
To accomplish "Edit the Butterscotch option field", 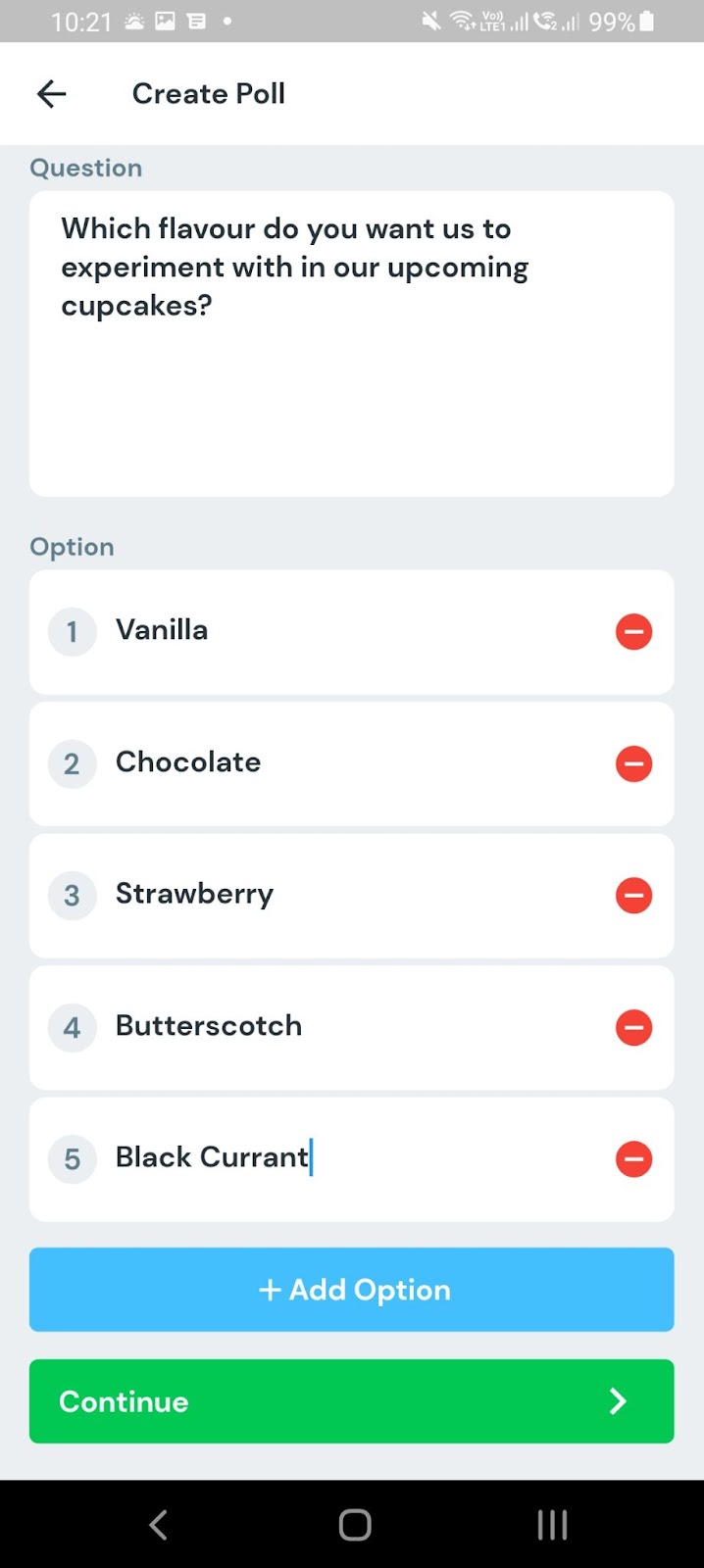I will coord(352,1027).
